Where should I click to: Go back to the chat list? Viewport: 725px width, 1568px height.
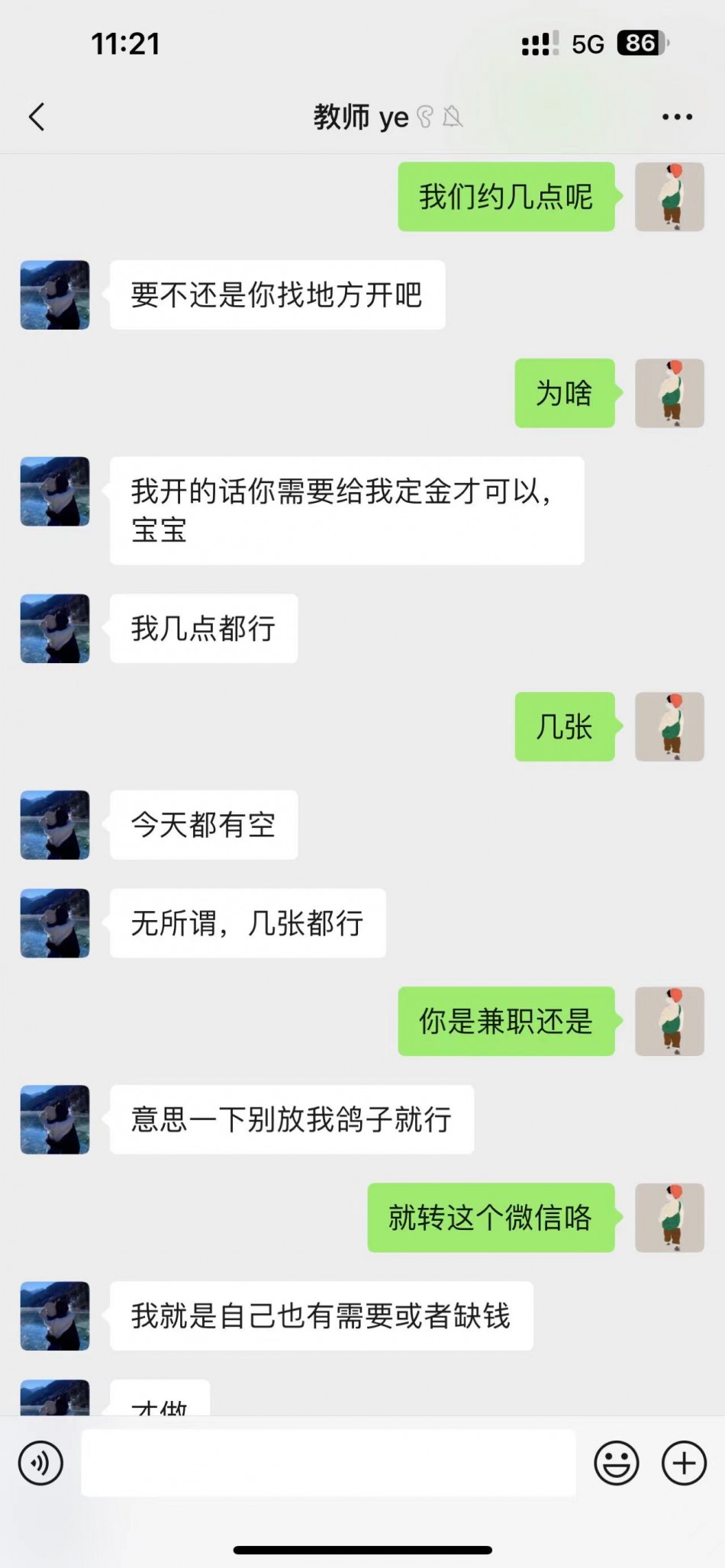[37, 117]
